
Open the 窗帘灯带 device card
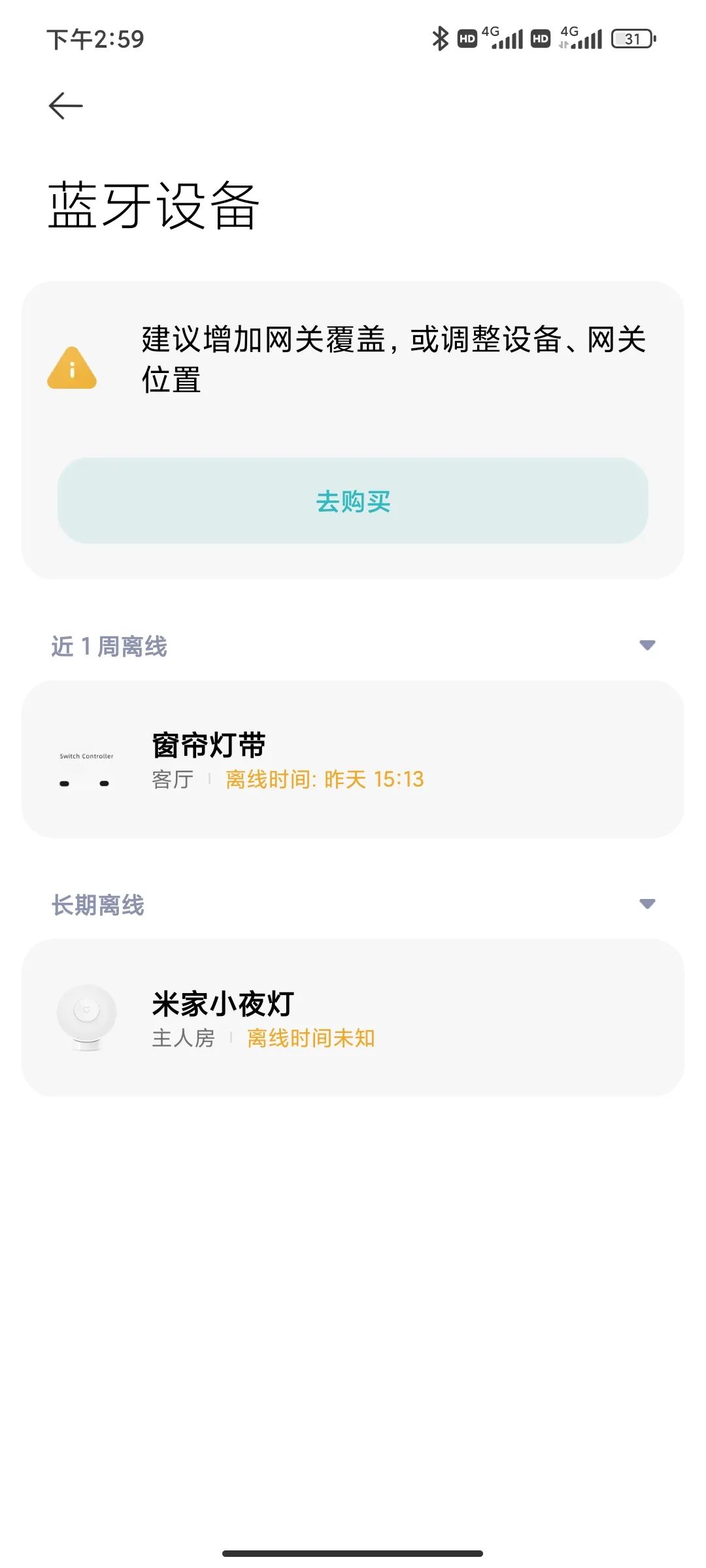[353, 759]
